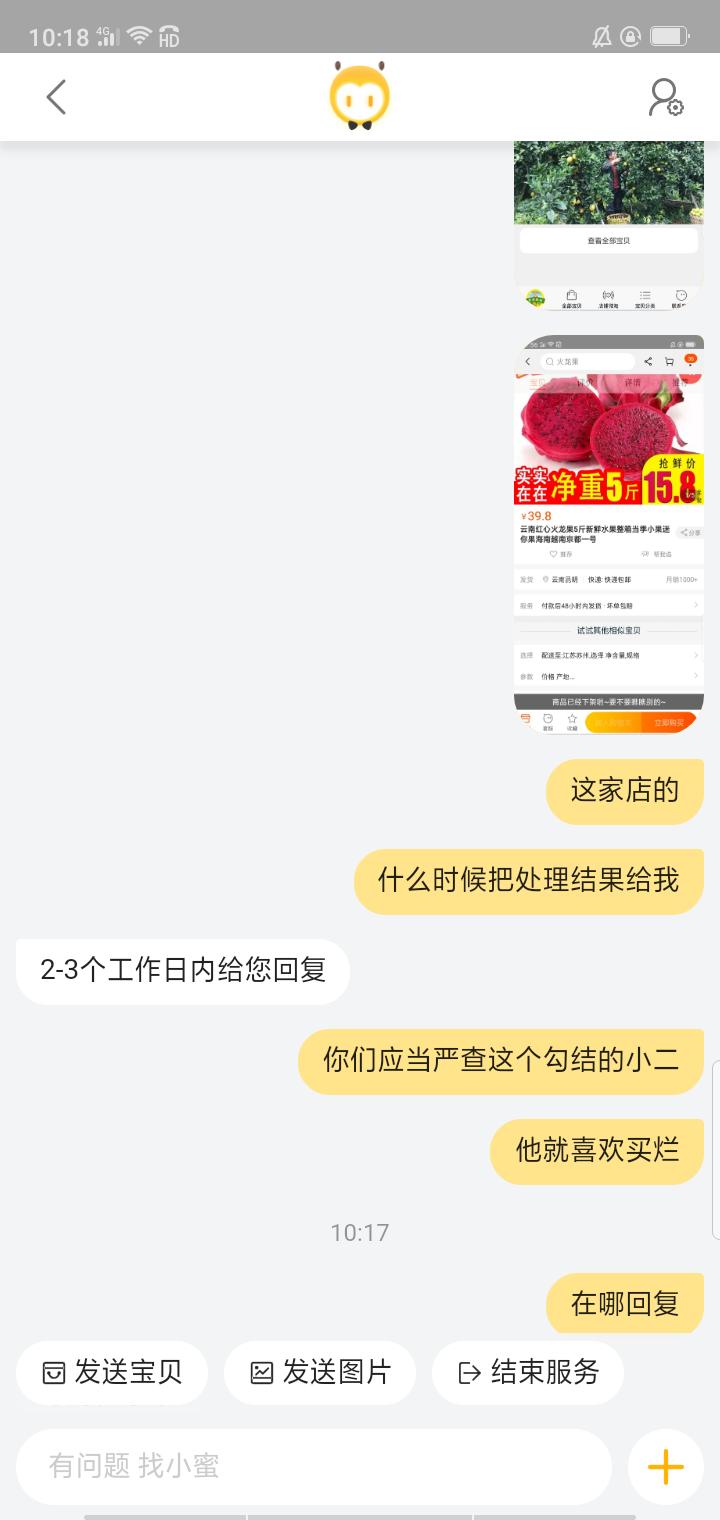This screenshot has width=720, height=1520.
Task: Tap the 宝贝分类 list icon in shop screenshot
Action: [644, 292]
